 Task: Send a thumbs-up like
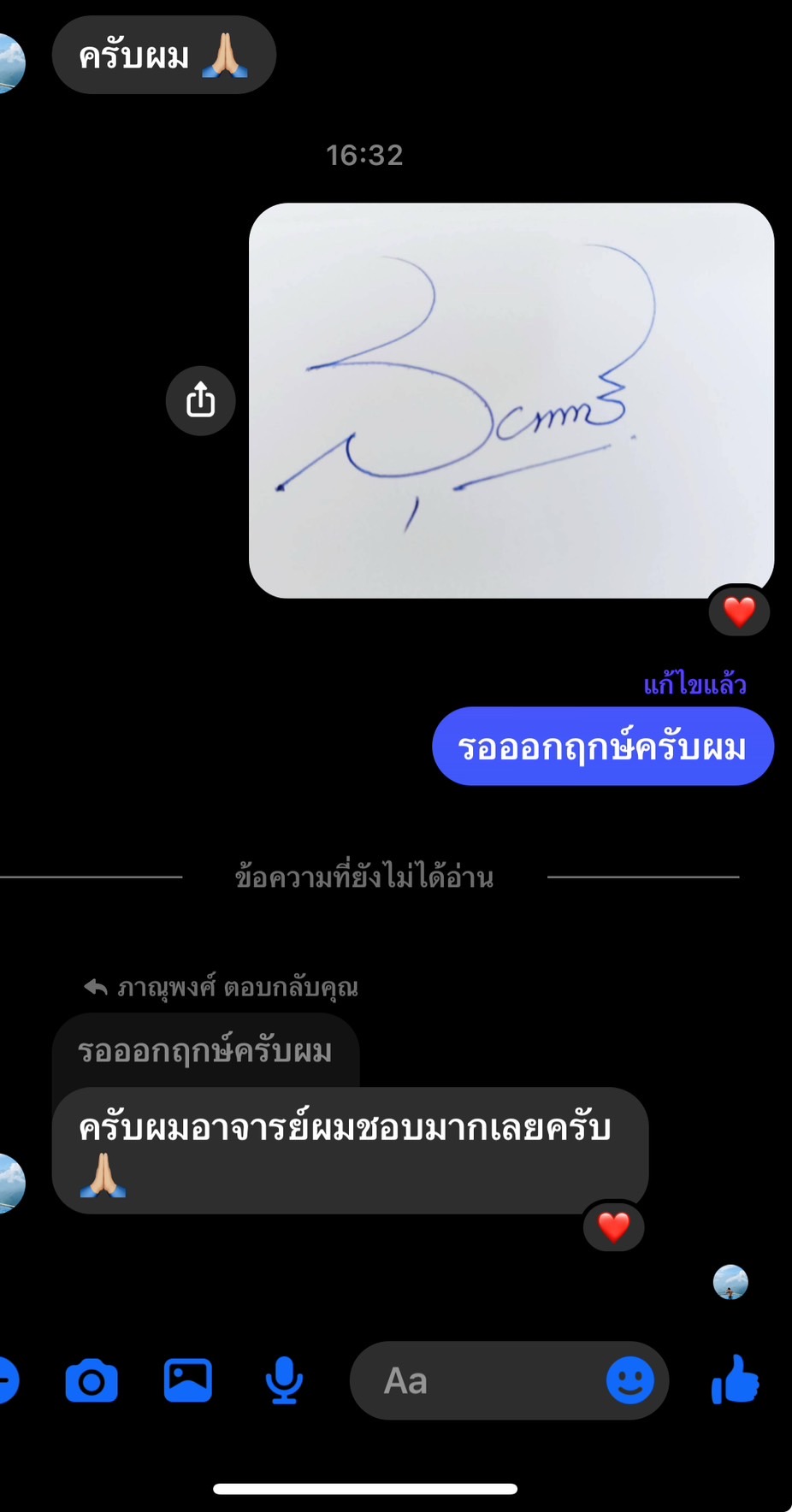[735, 1380]
